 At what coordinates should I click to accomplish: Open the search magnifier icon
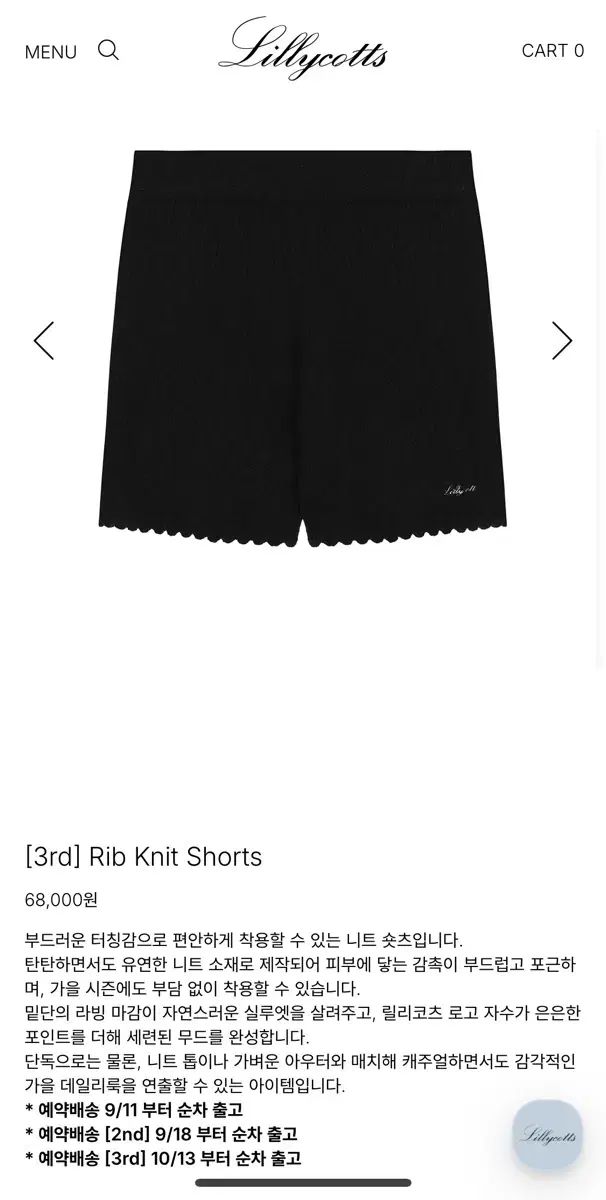pos(108,50)
